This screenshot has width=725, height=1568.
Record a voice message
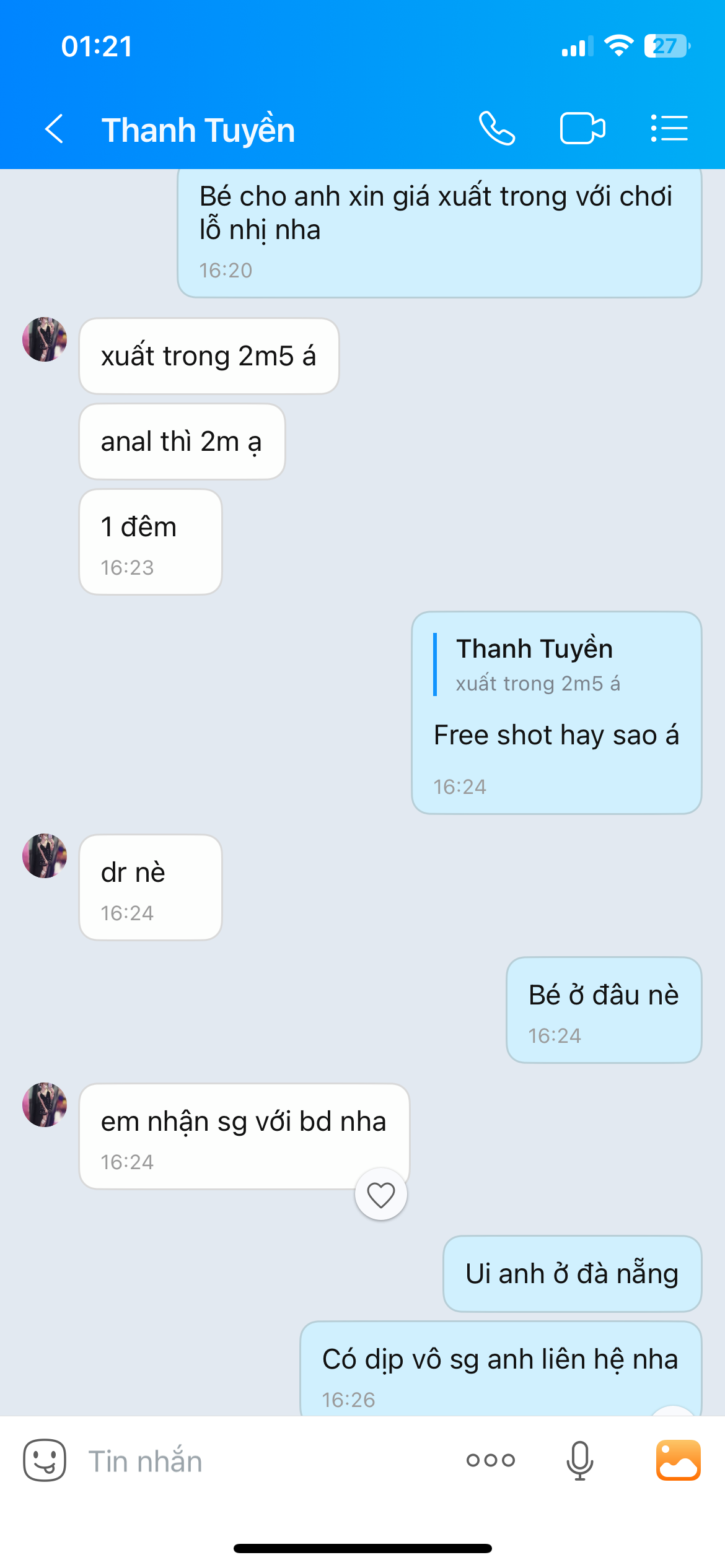[x=579, y=1460]
